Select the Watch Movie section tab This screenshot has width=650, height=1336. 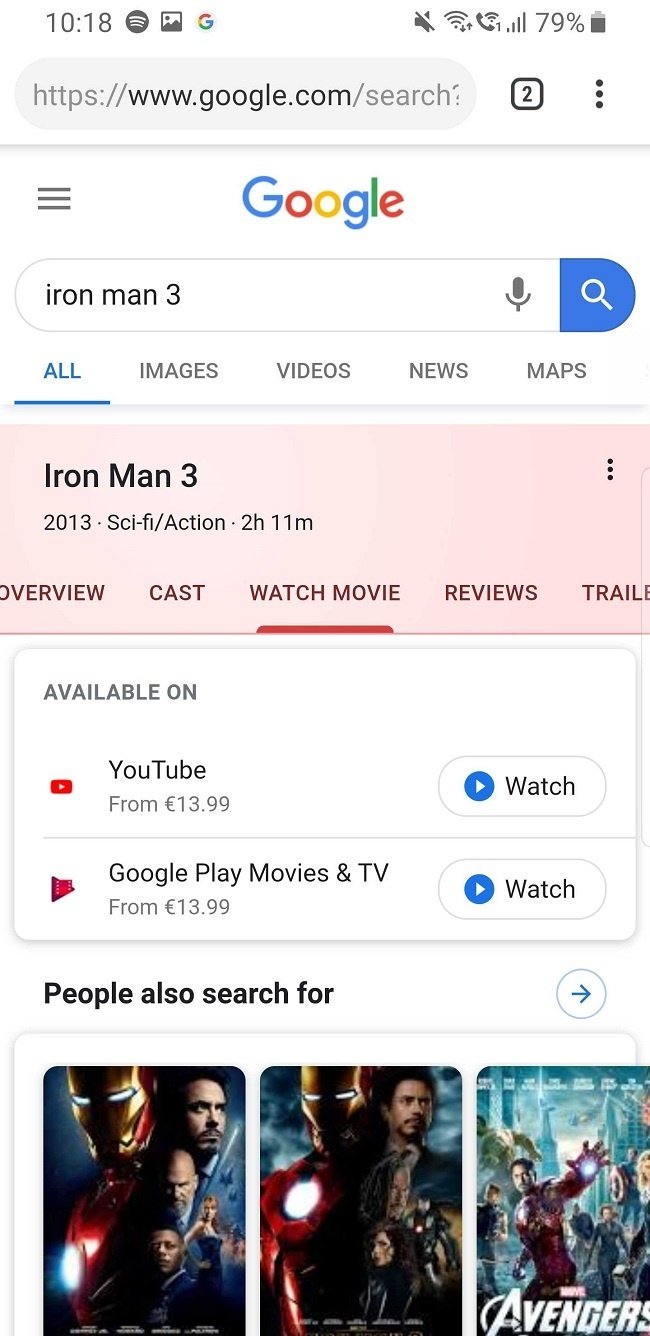coord(324,593)
